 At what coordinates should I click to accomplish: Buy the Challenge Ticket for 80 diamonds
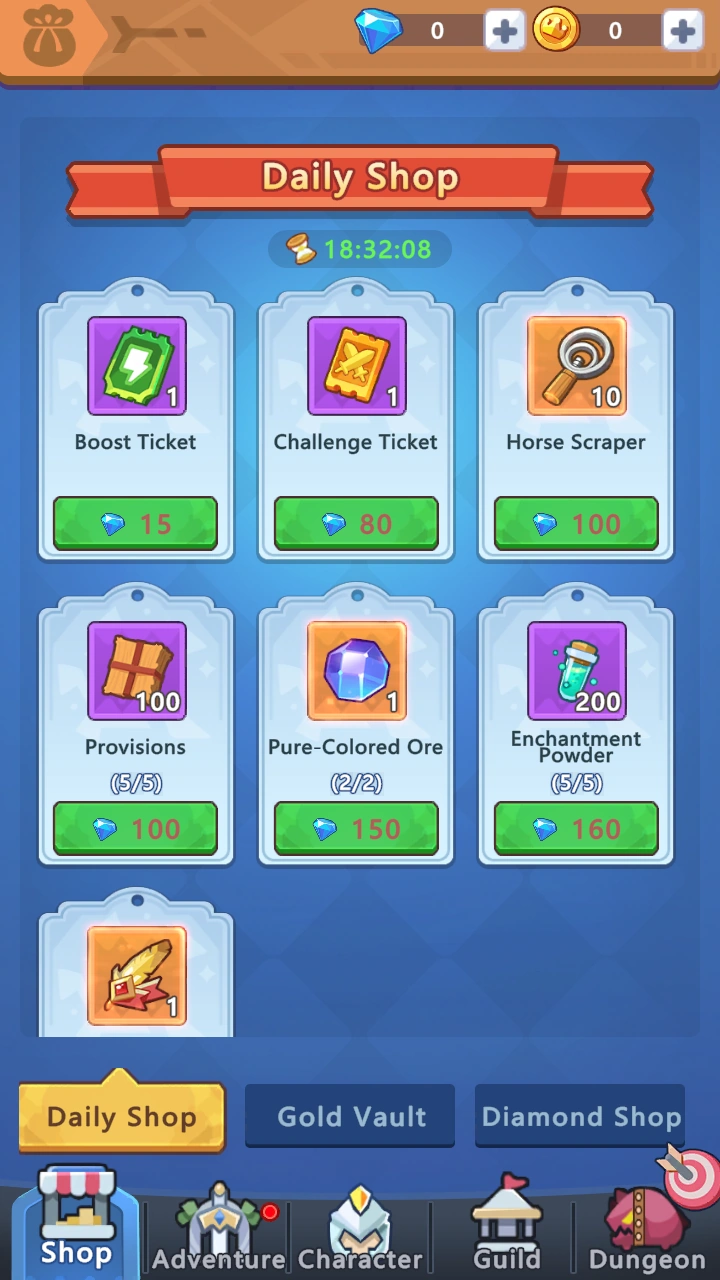tap(356, 523)
